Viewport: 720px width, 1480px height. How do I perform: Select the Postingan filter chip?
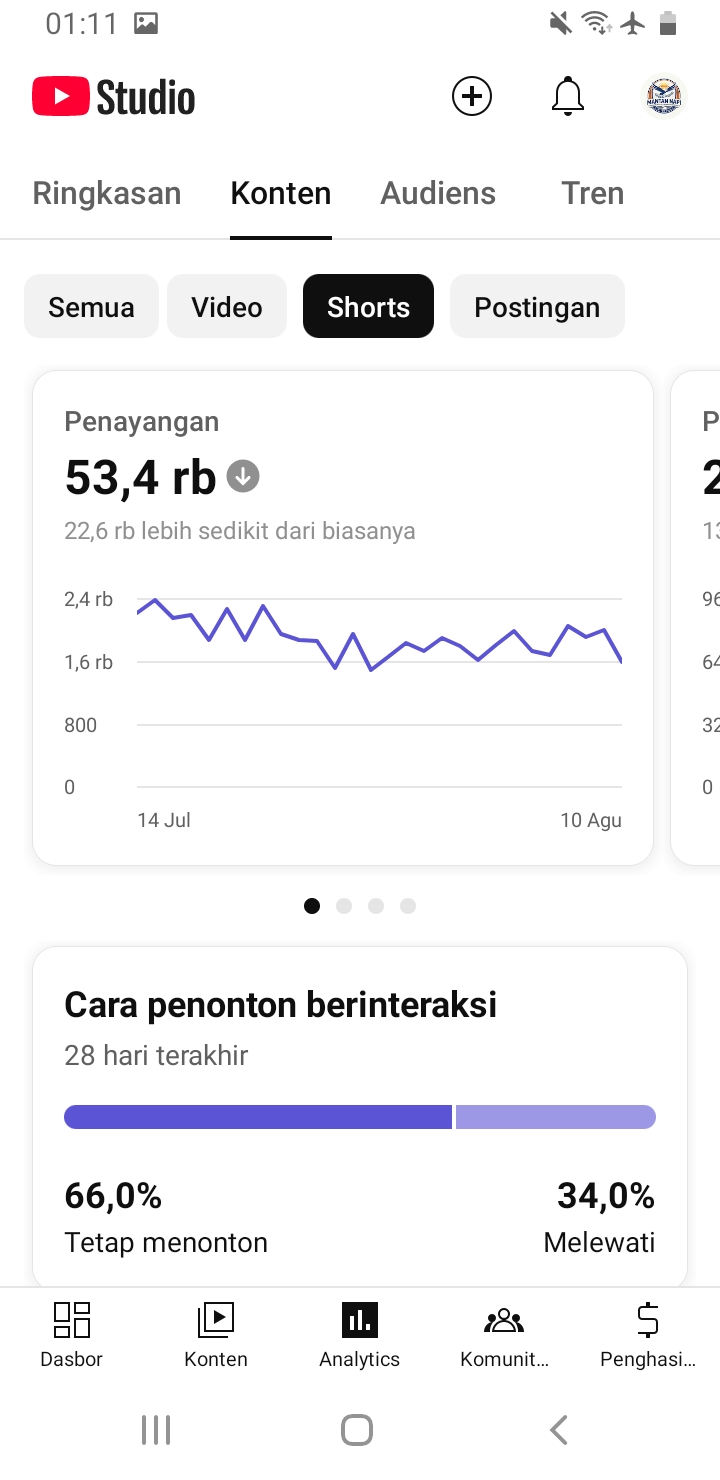(x=537, y=306)
